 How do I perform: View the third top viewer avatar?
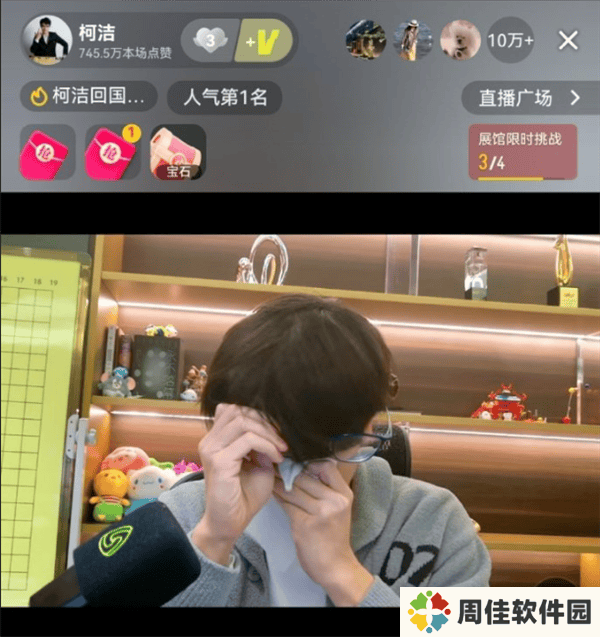point(460,41)
